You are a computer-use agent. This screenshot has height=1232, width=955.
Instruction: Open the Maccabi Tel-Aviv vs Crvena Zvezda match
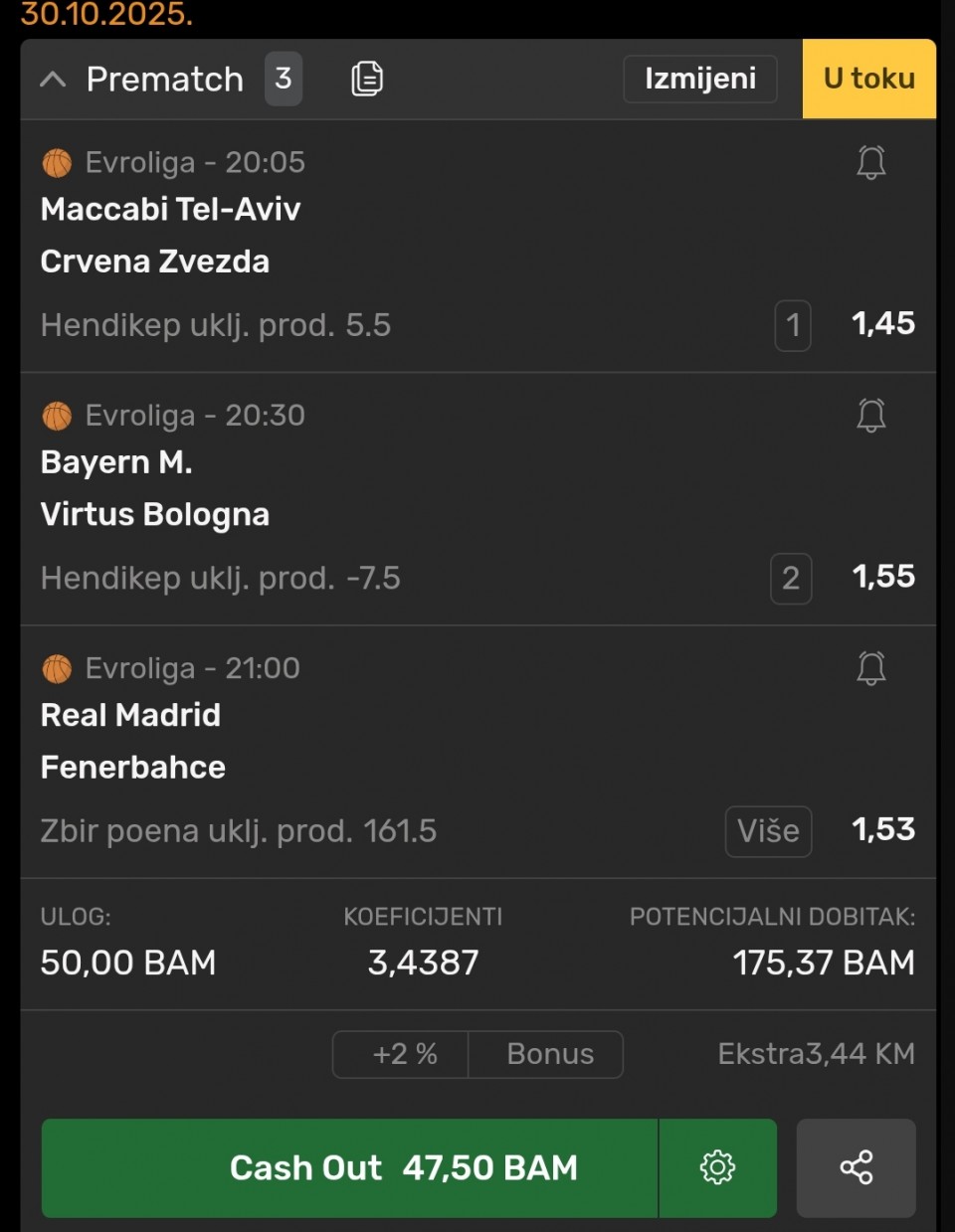point(170,236)
